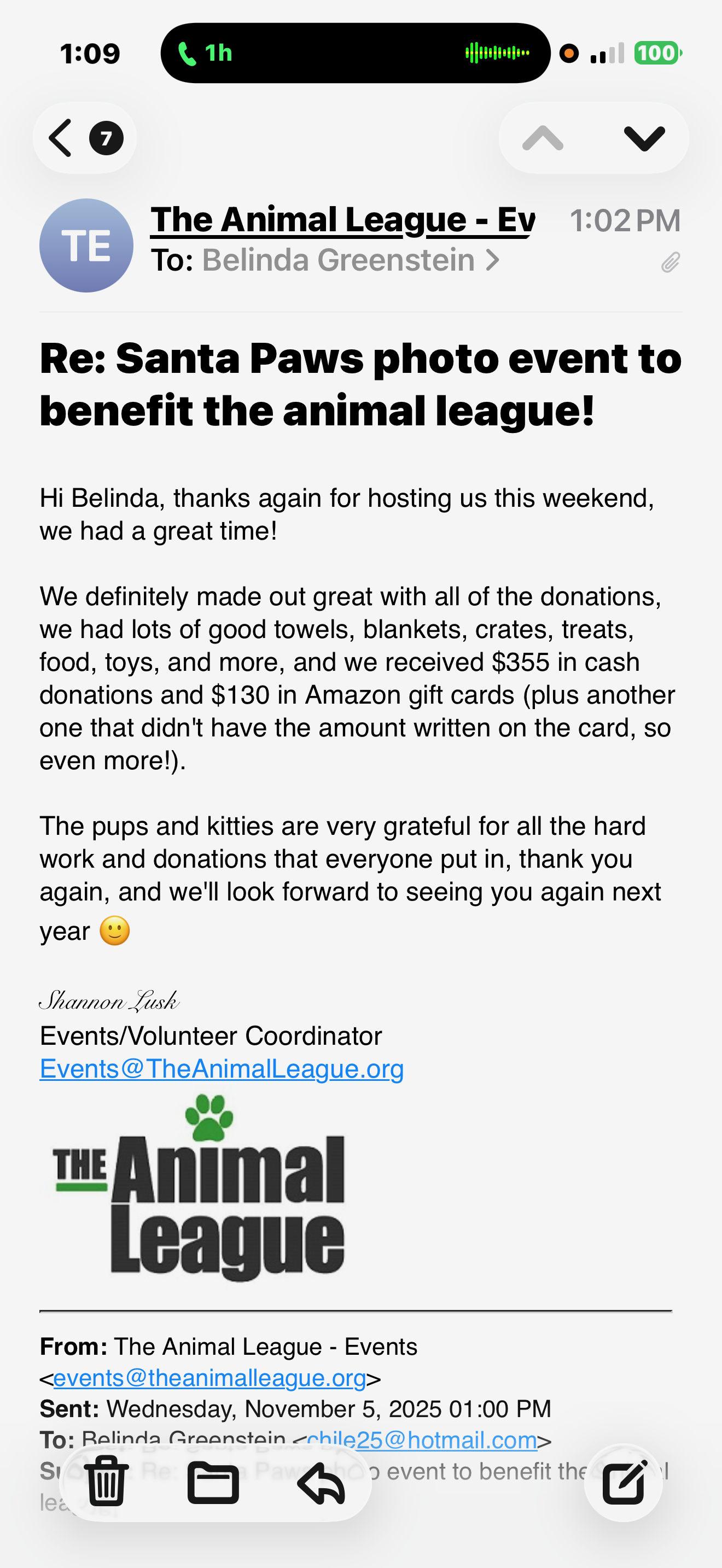Open the Events@TheAnimalLeague.org signature link
722x1568 pixels.
(x=222, y=1069)
